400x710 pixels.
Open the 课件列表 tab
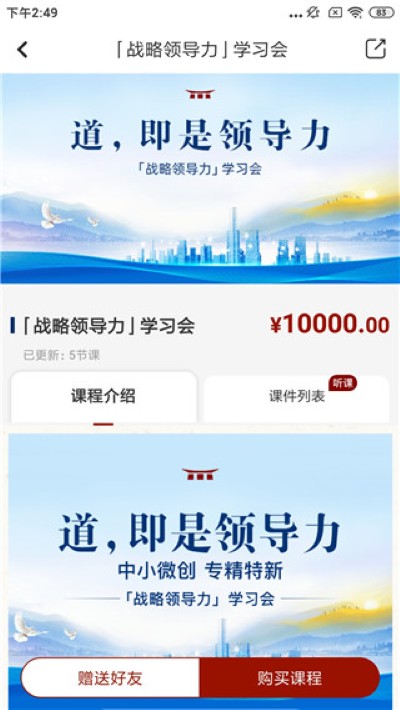pyautogui.click(x=297, y=397)
